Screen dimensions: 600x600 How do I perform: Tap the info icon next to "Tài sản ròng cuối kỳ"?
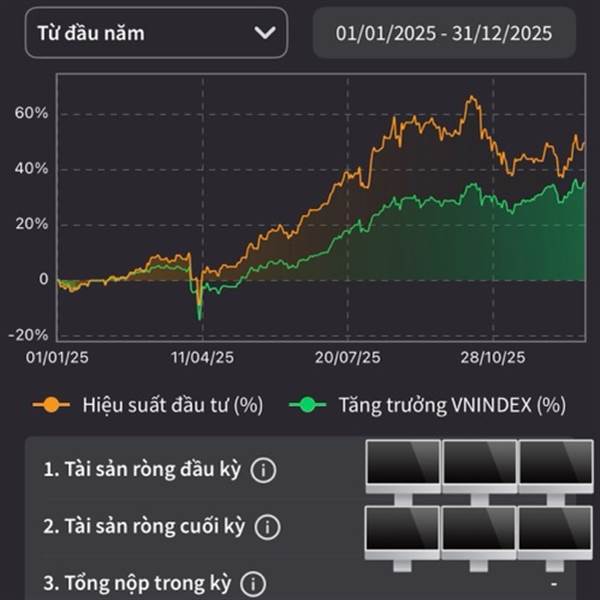[267, 527]
